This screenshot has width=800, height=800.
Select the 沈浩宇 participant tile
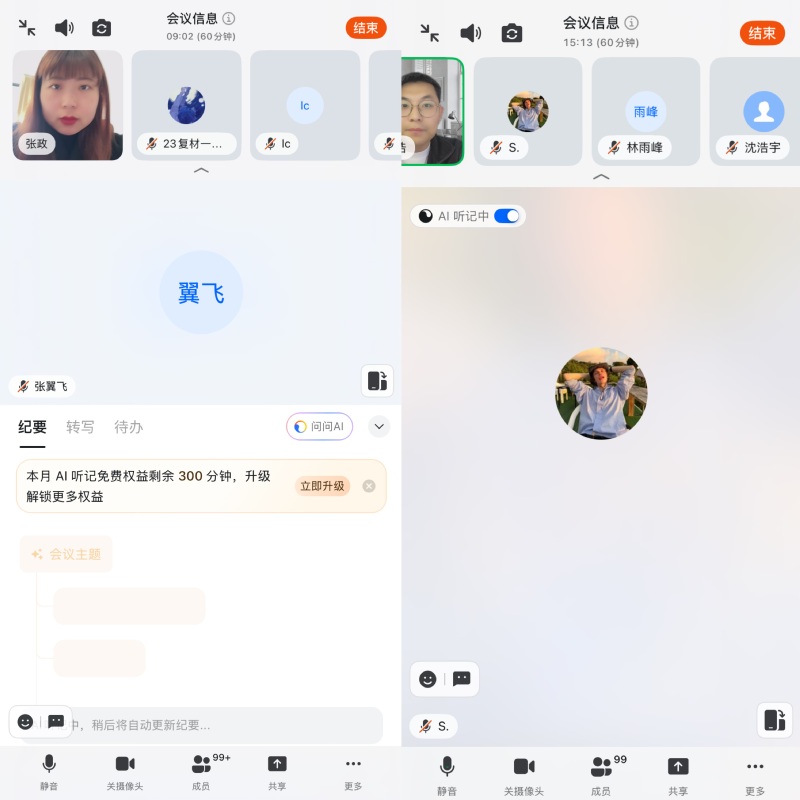click(x=763, y=111)
